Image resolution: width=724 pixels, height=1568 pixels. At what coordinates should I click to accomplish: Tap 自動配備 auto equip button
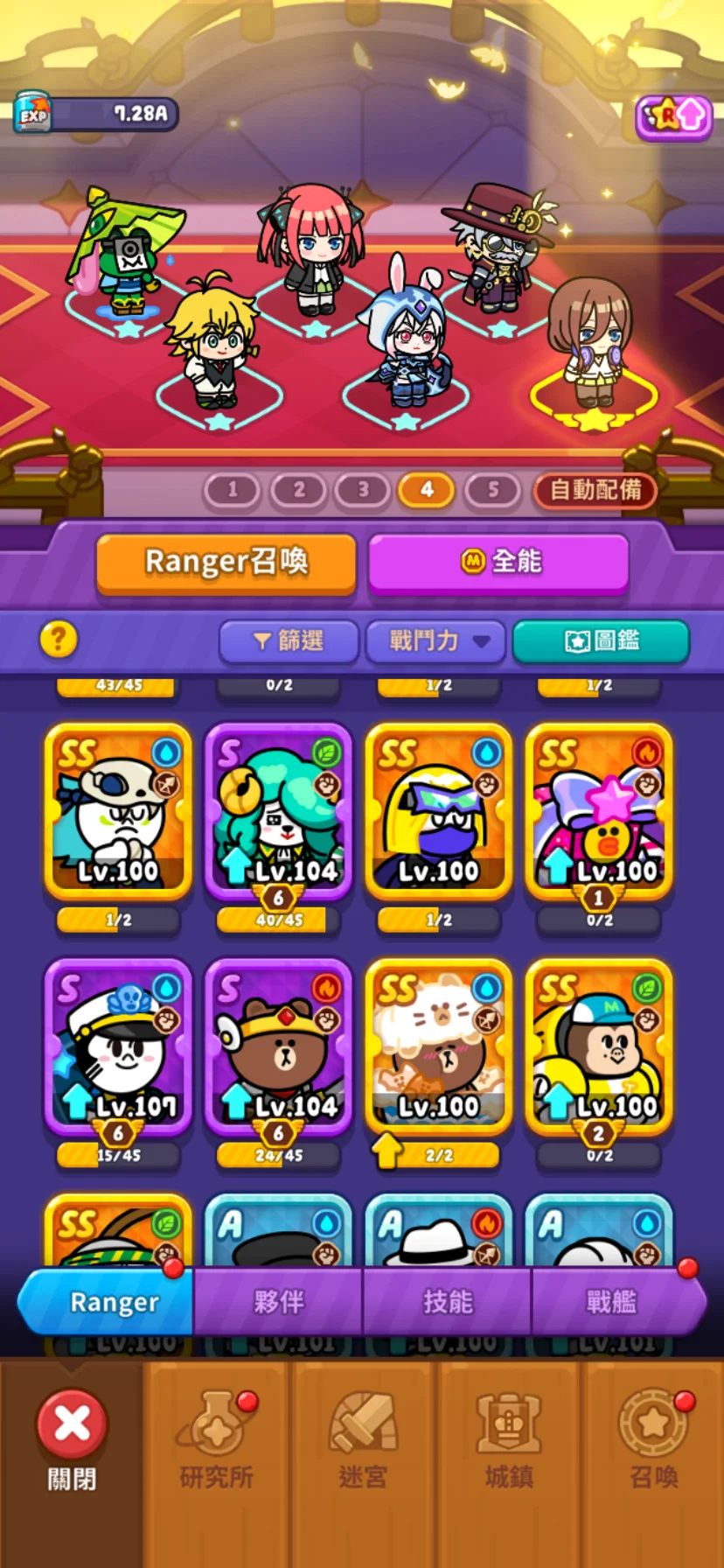(x=595, y=490)
